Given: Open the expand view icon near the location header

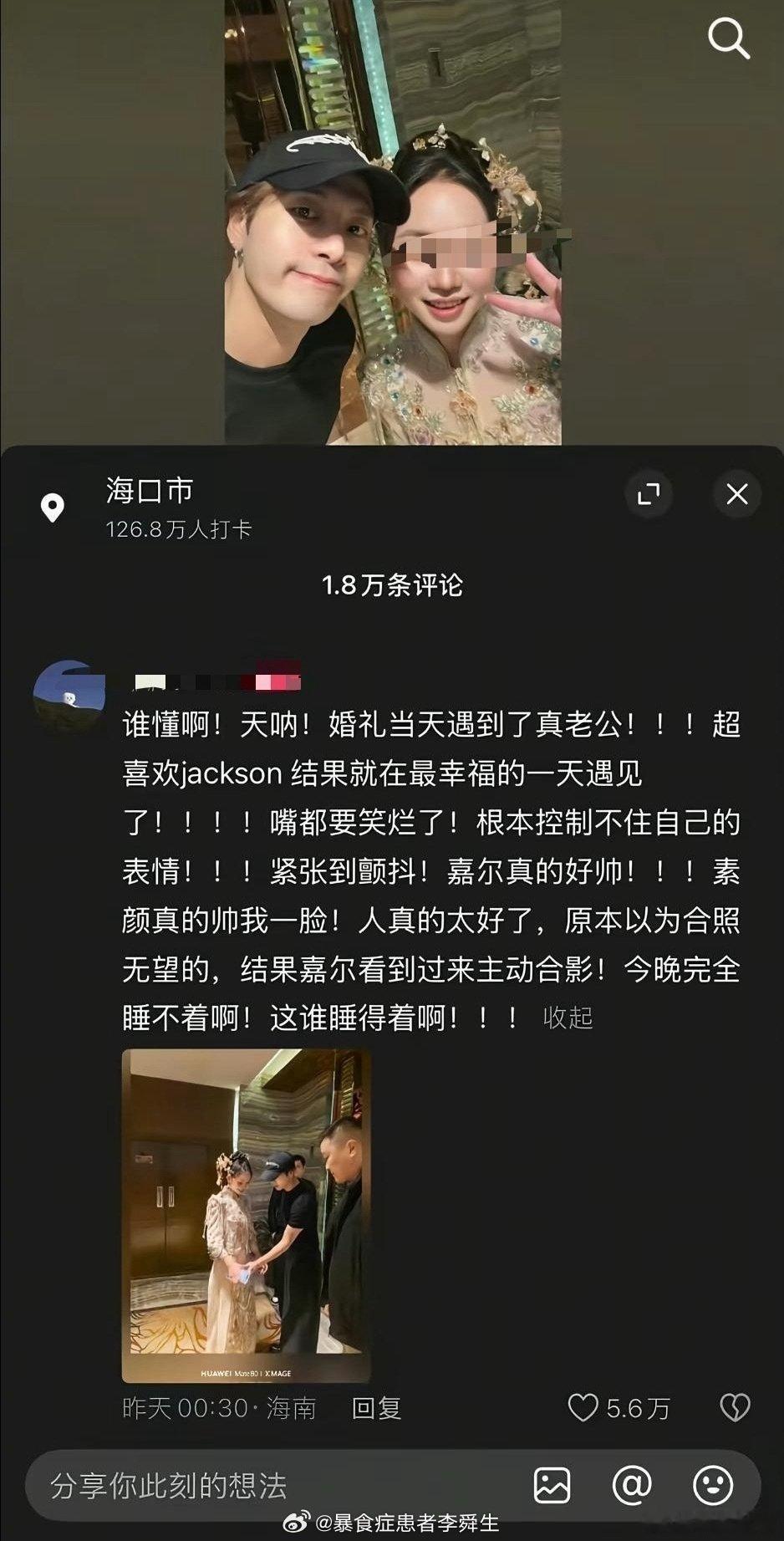Looking at the screenshot, I should 649,495.
